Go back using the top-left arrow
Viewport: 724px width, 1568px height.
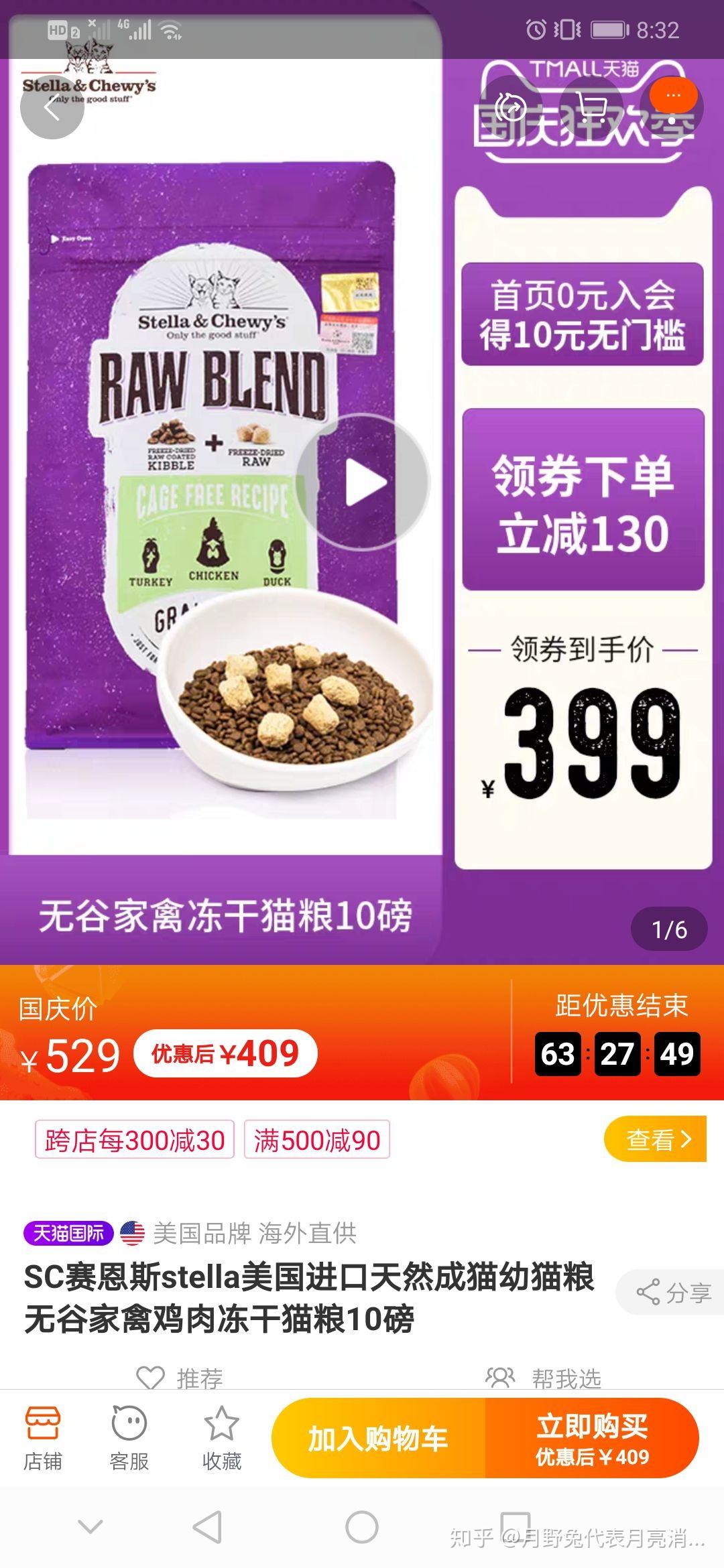(52, 108)
